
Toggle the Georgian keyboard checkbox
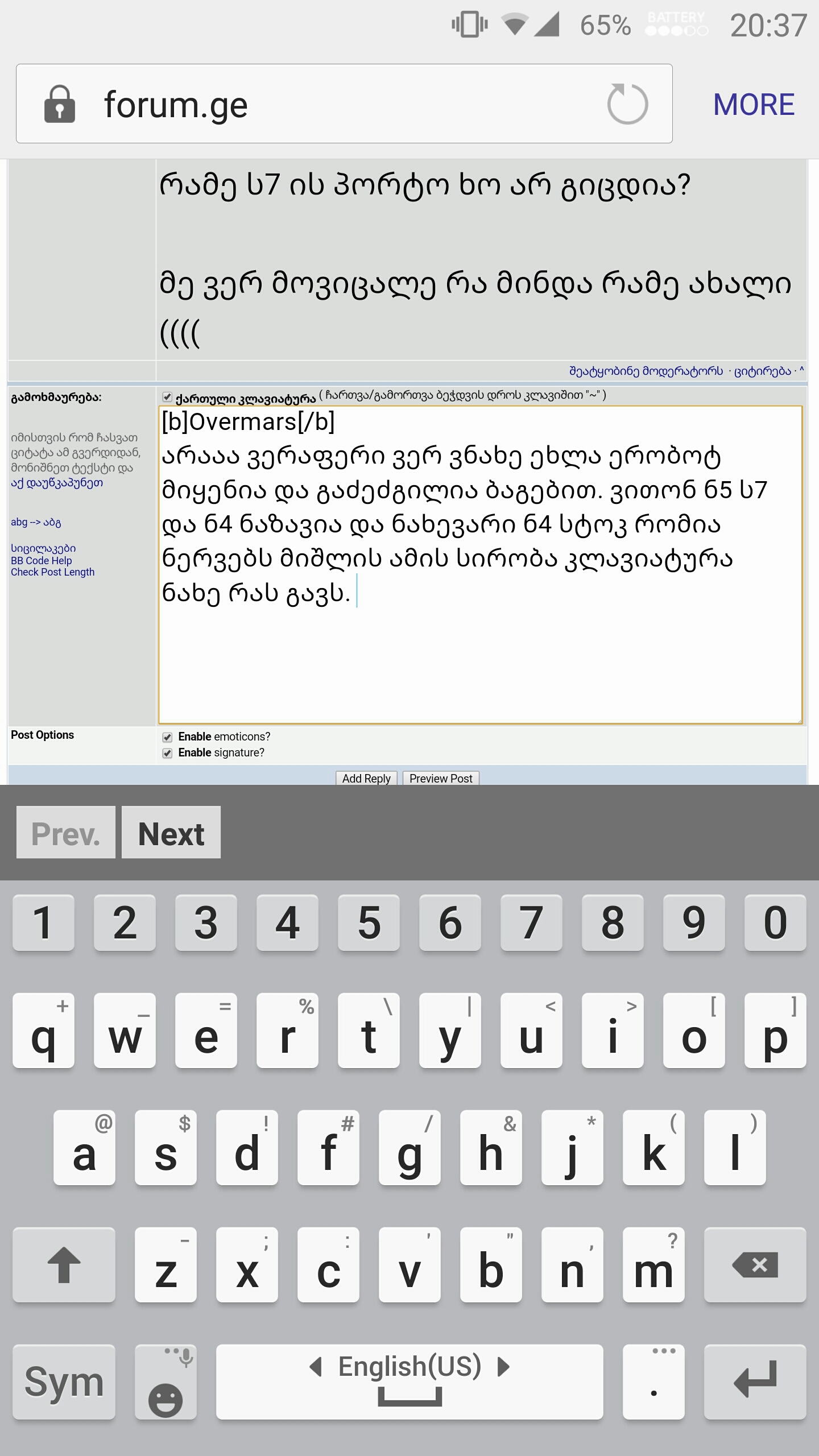[167, 397]
